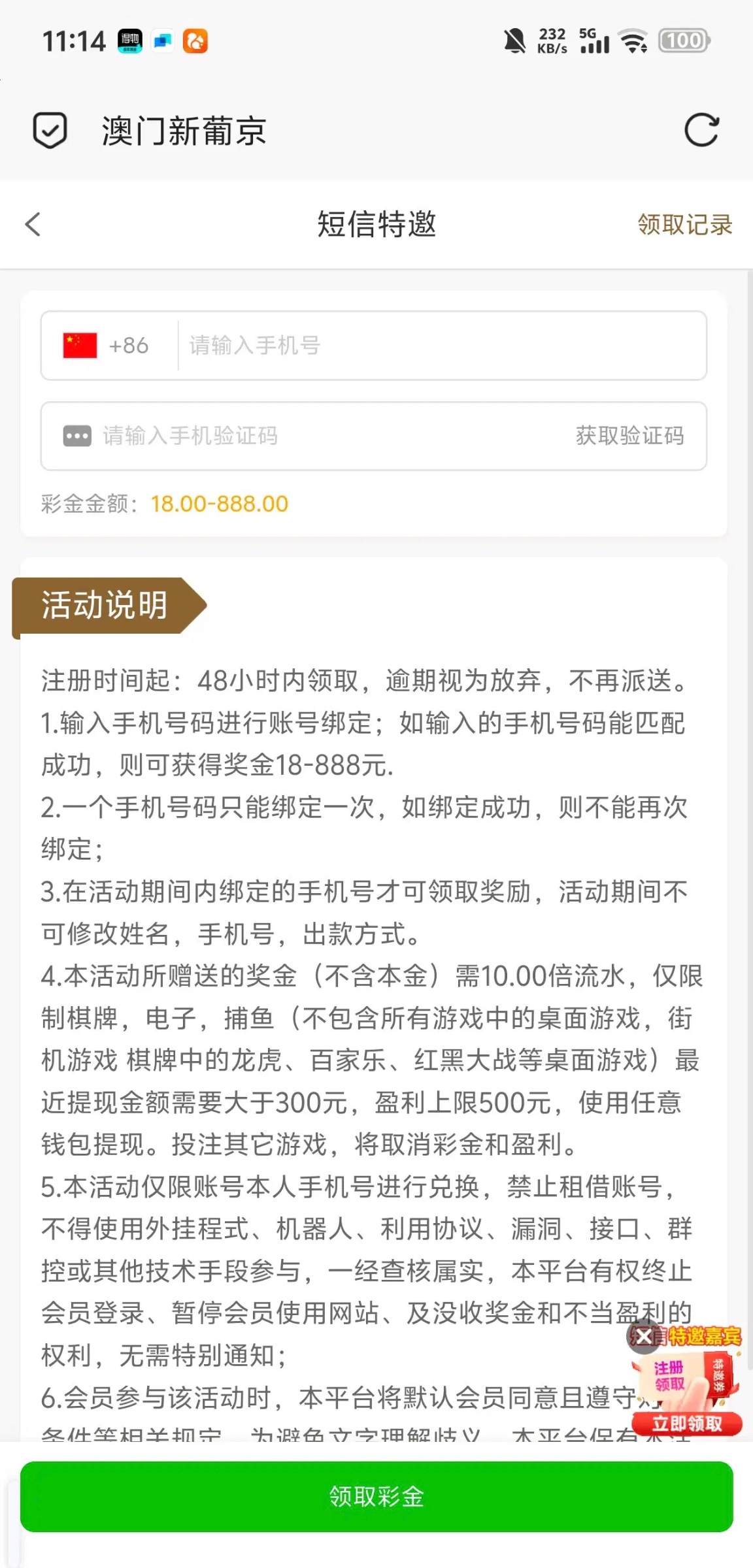
Task: Tap 获取验证码 to request a code
Action: point(629,436)
